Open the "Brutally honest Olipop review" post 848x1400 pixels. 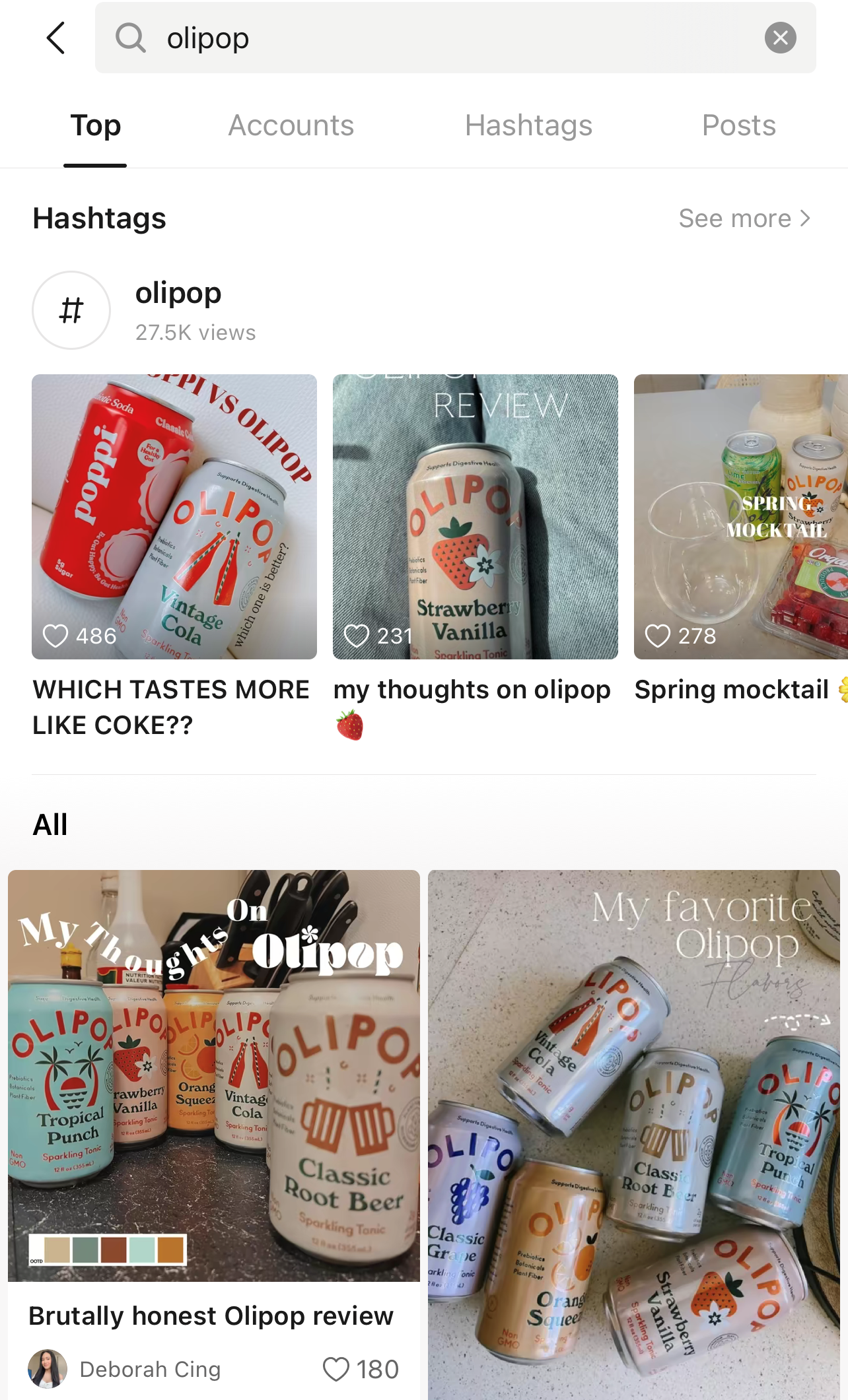(x=214, y=1076)
